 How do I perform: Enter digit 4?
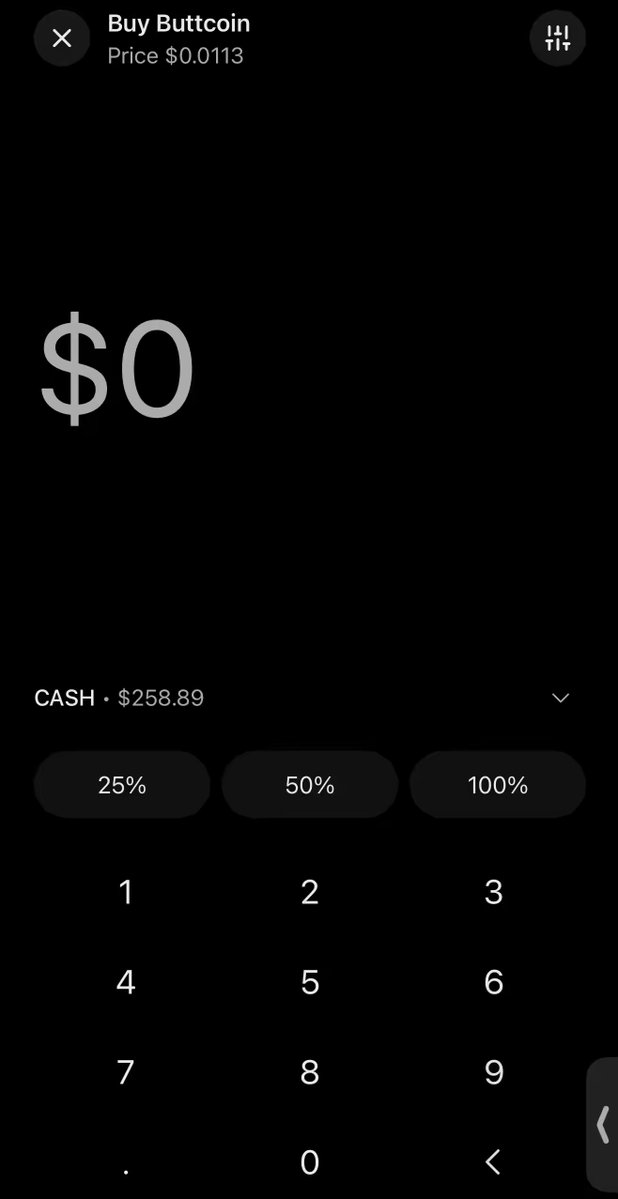pyautogui.click(x=125, y=983)
